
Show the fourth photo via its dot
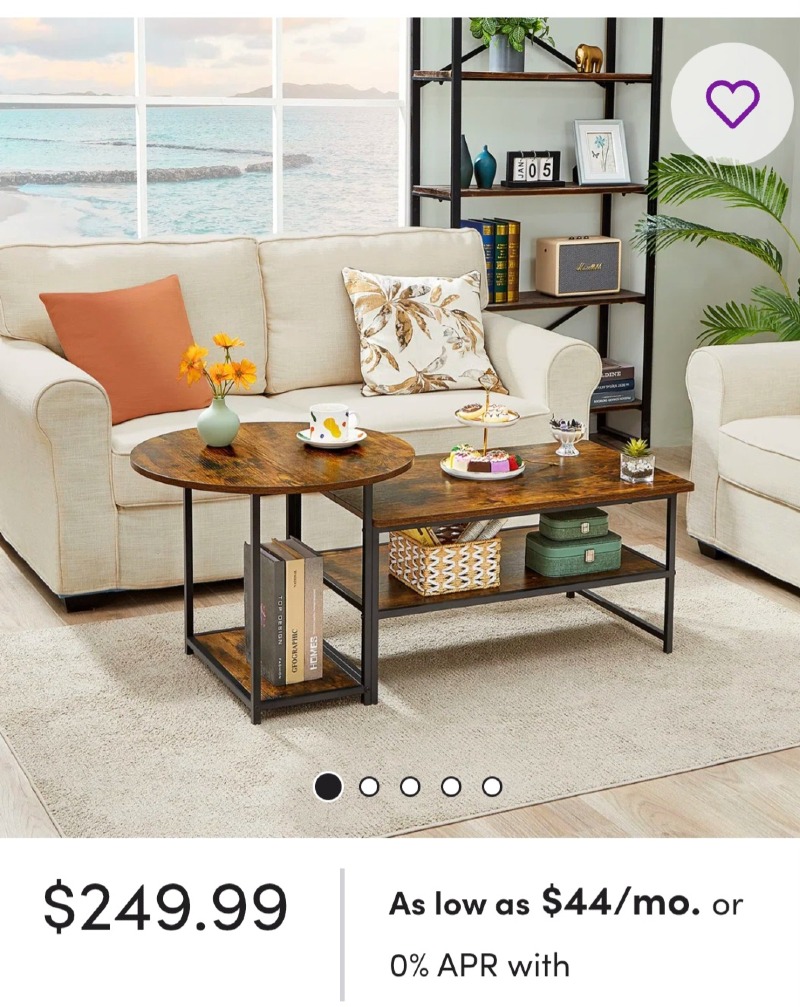(451, 787)
